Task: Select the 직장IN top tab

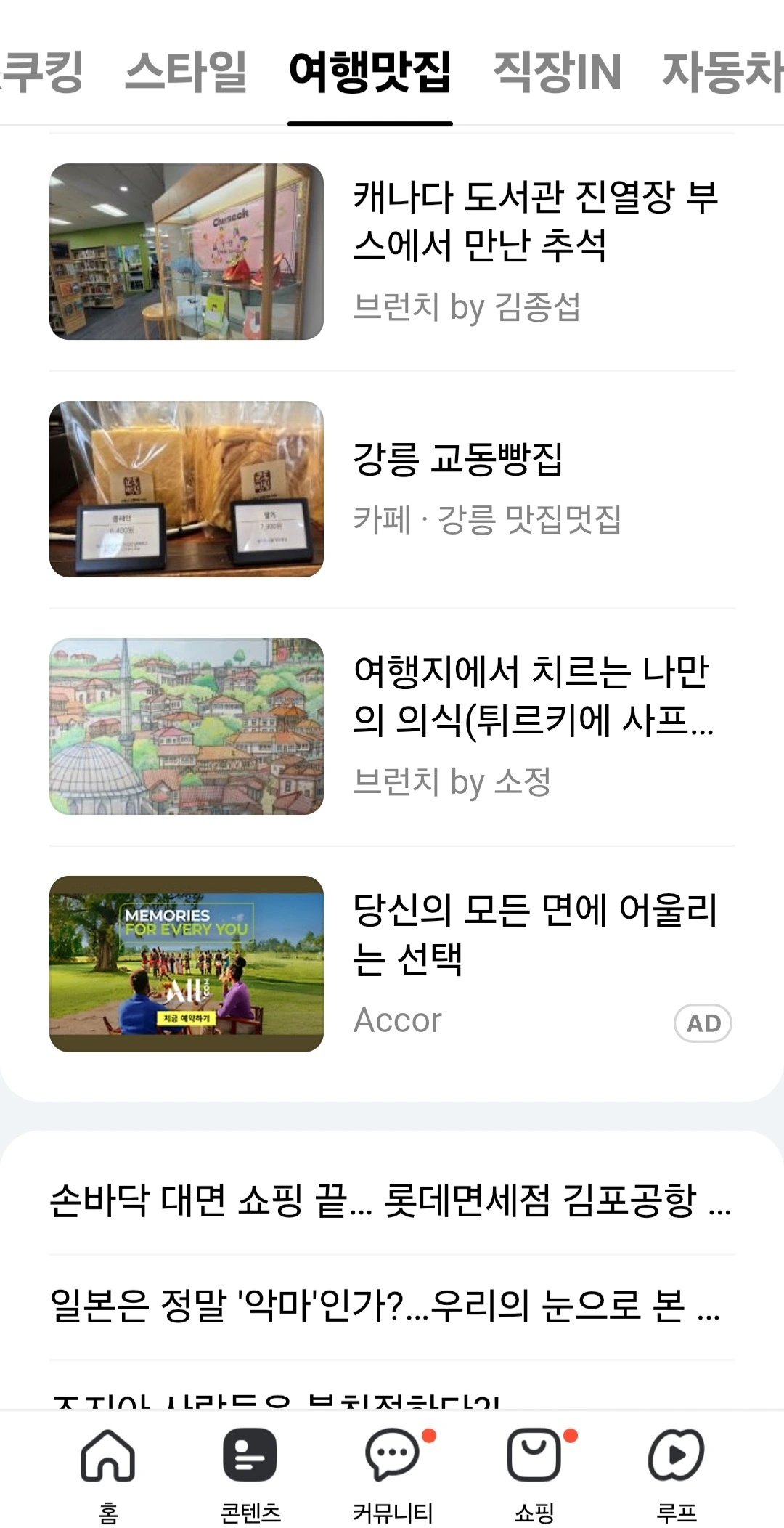Action: click(x=557, y=73)
